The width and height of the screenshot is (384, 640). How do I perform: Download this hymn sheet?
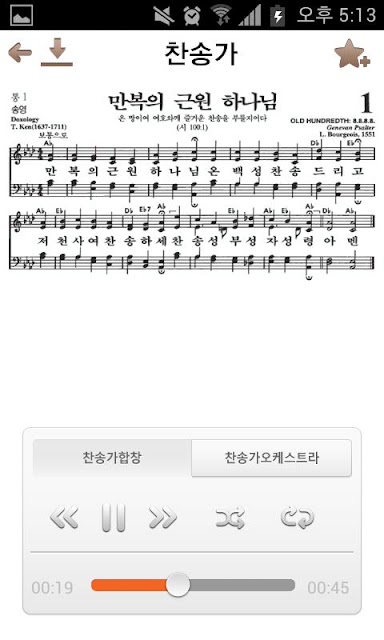[57, 52]
